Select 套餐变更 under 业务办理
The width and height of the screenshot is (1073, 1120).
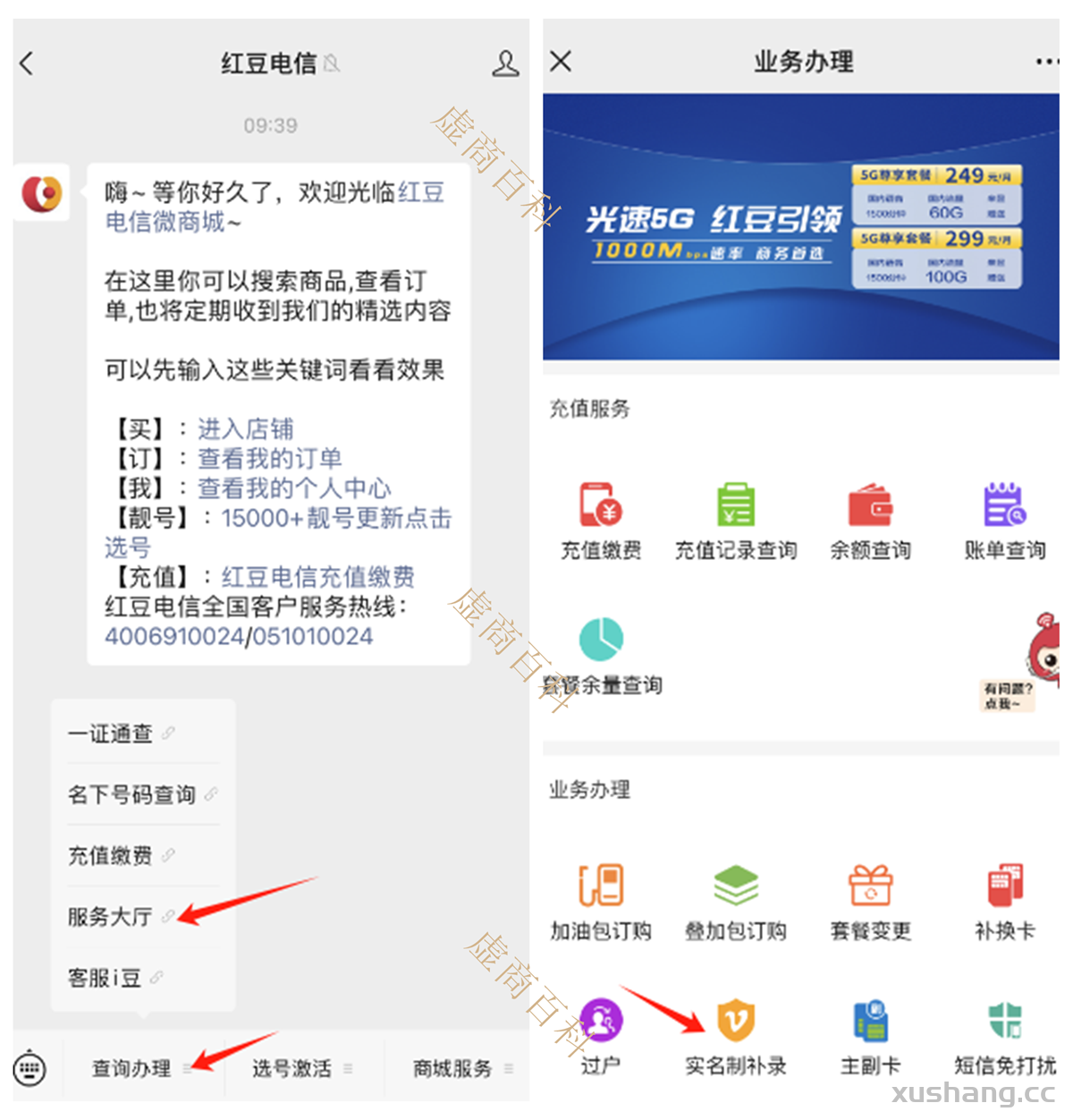(x=870, y=902)
